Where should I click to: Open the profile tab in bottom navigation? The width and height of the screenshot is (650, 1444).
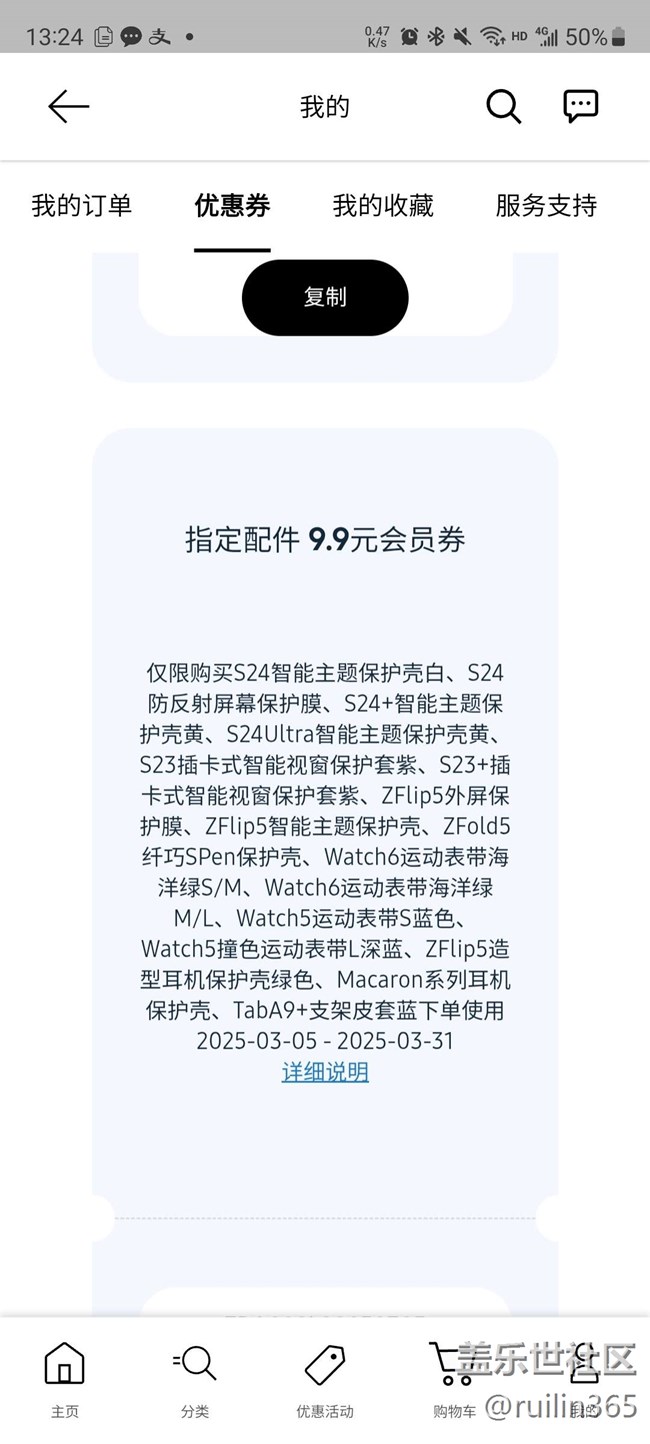[x=584, y=1380]
